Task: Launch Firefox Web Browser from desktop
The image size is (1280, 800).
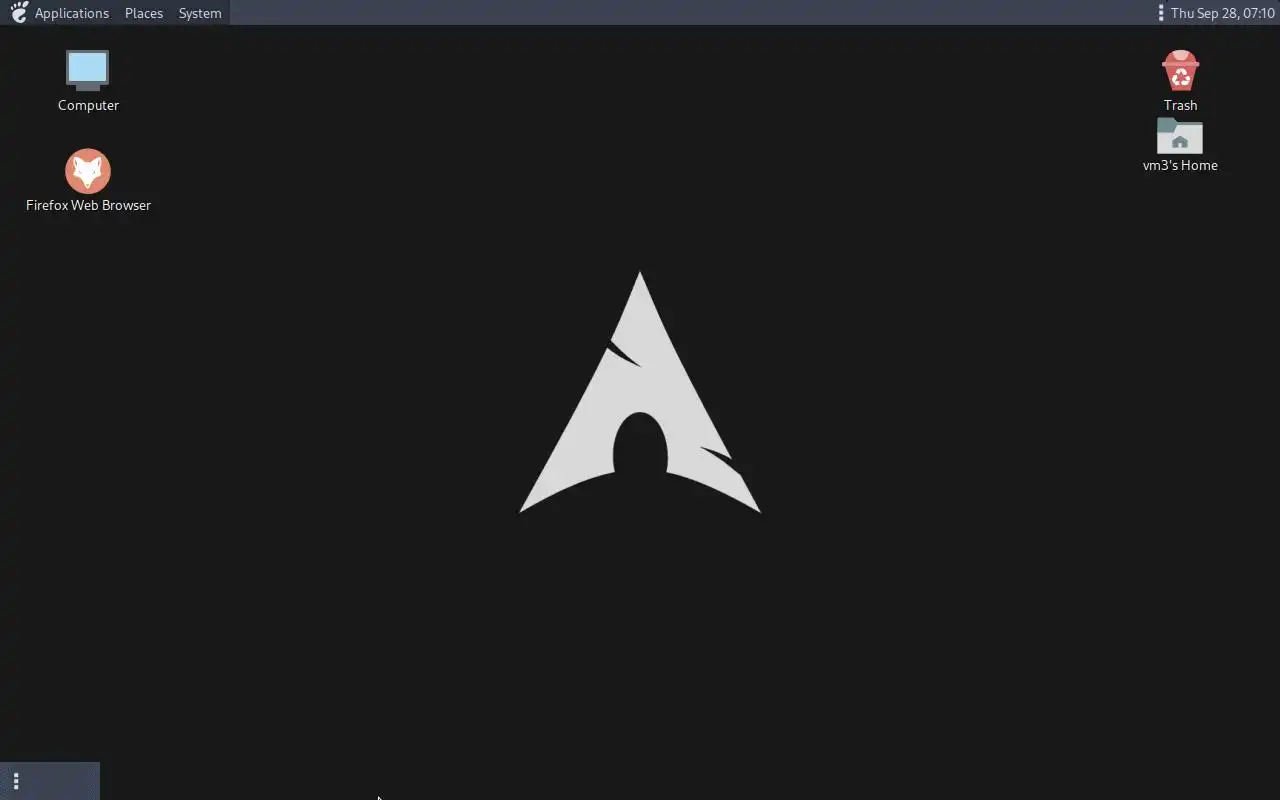Action: pyautogui.click(x=88, y=172)
